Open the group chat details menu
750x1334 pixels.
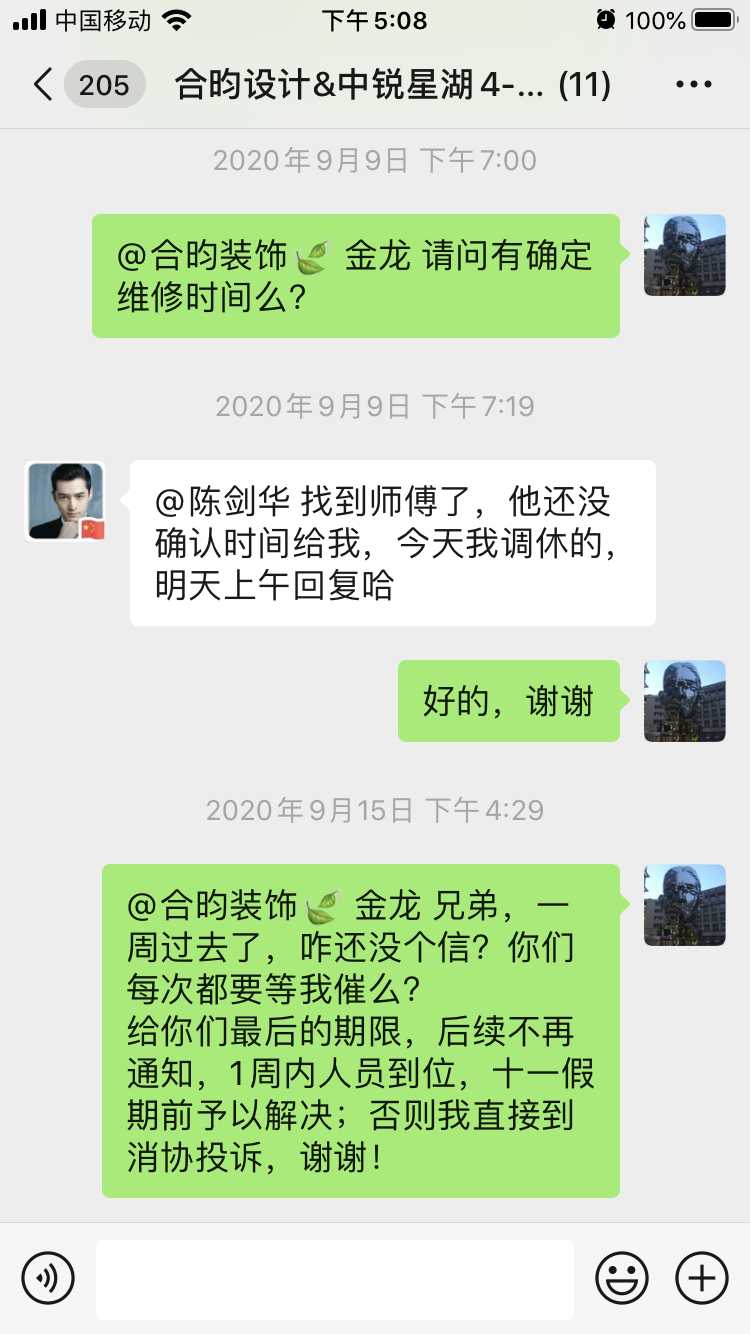(x=694, y=85)
